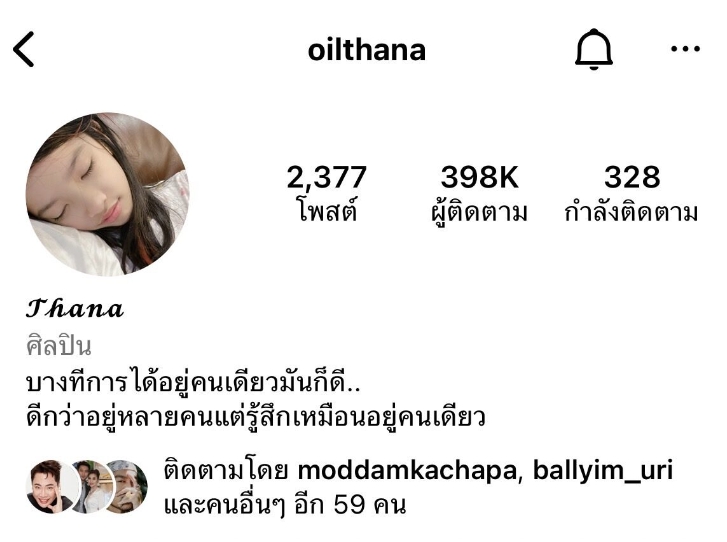
Task: Open the three-dot overflow menu
Action: coord(685,49)
